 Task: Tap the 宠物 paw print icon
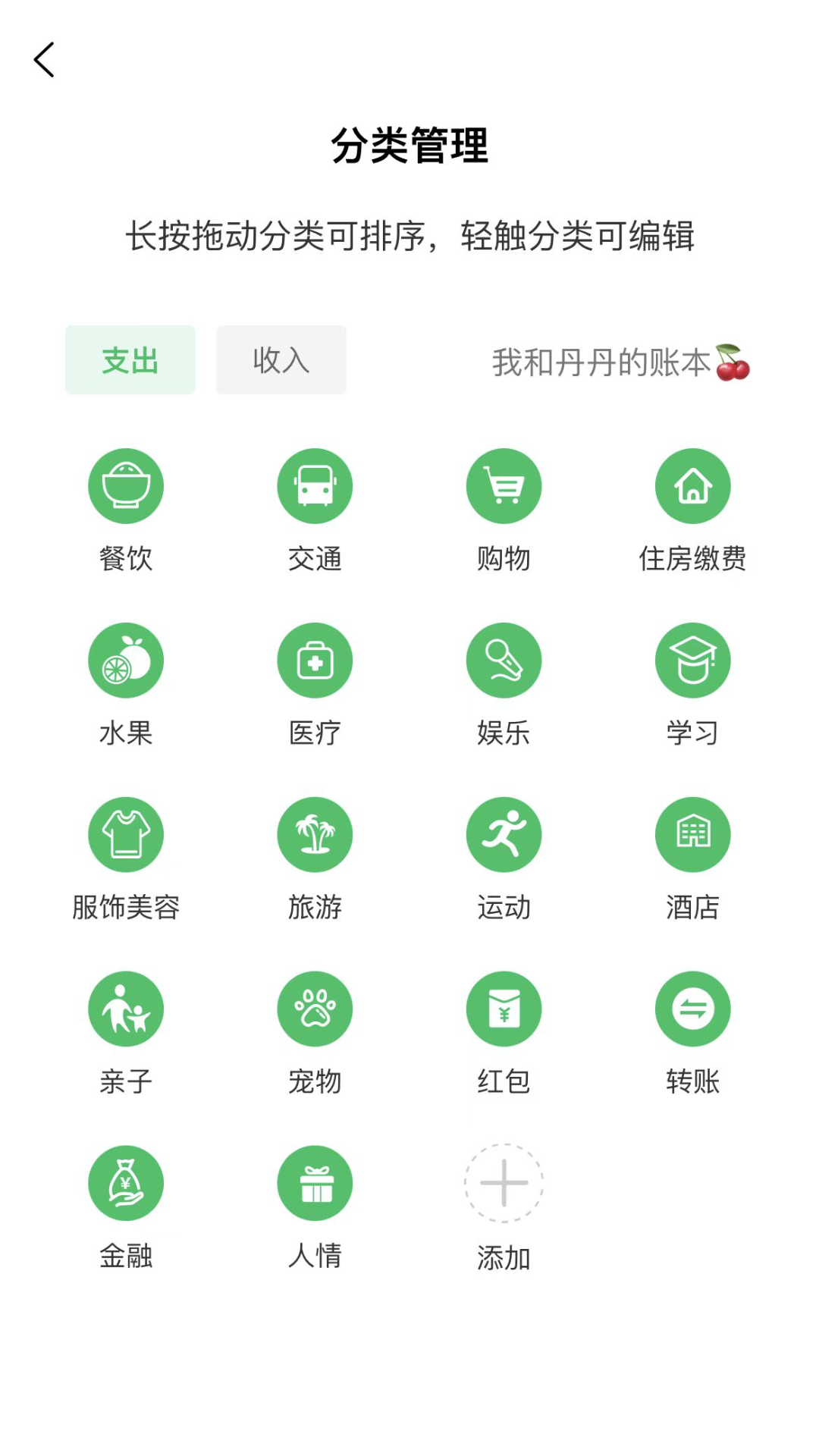pos(315,1009)
